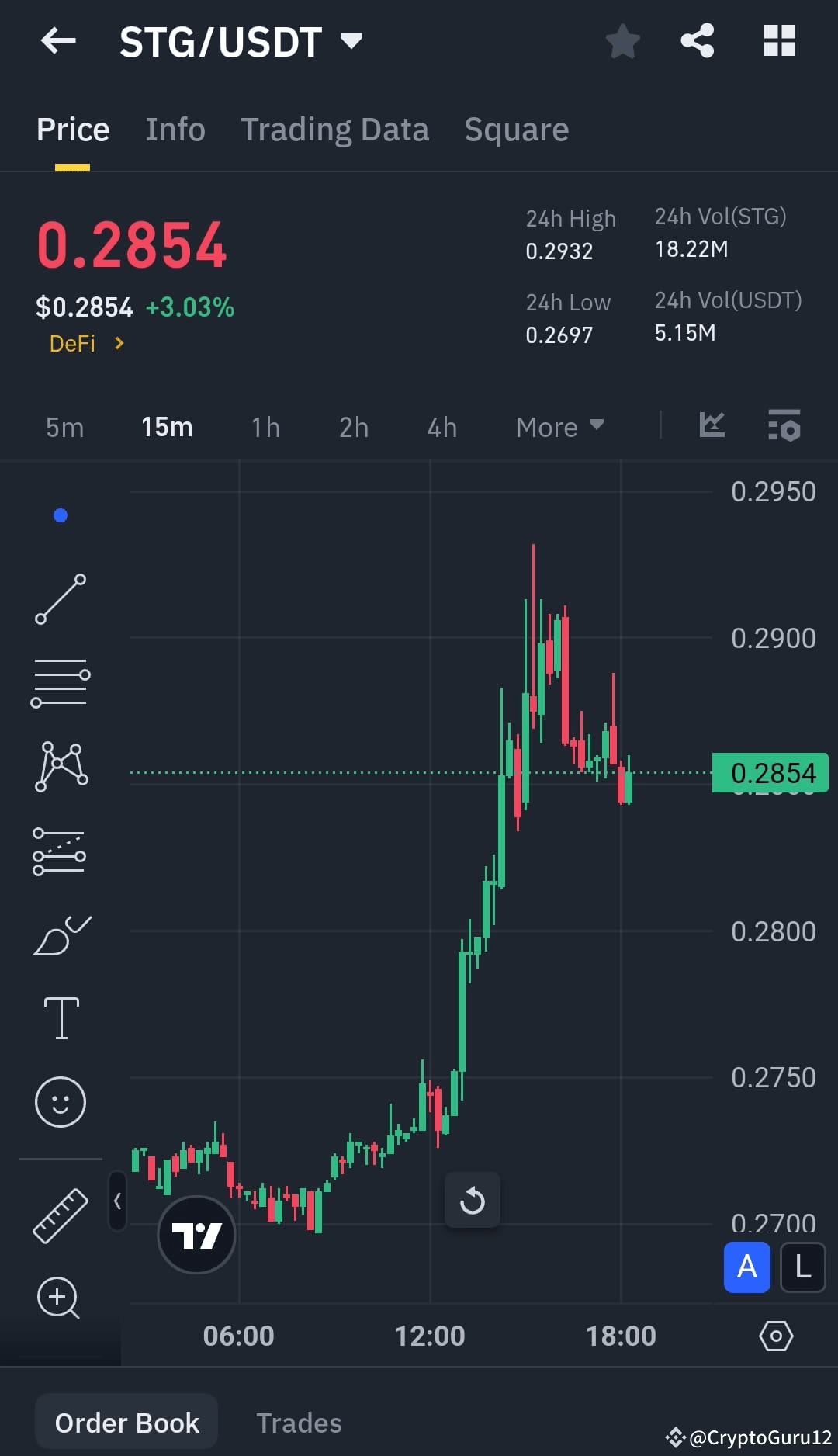This screenshot has width=838, height=1456.
Task: Select the text annotation tool
Action: (x=61, y=1017)
